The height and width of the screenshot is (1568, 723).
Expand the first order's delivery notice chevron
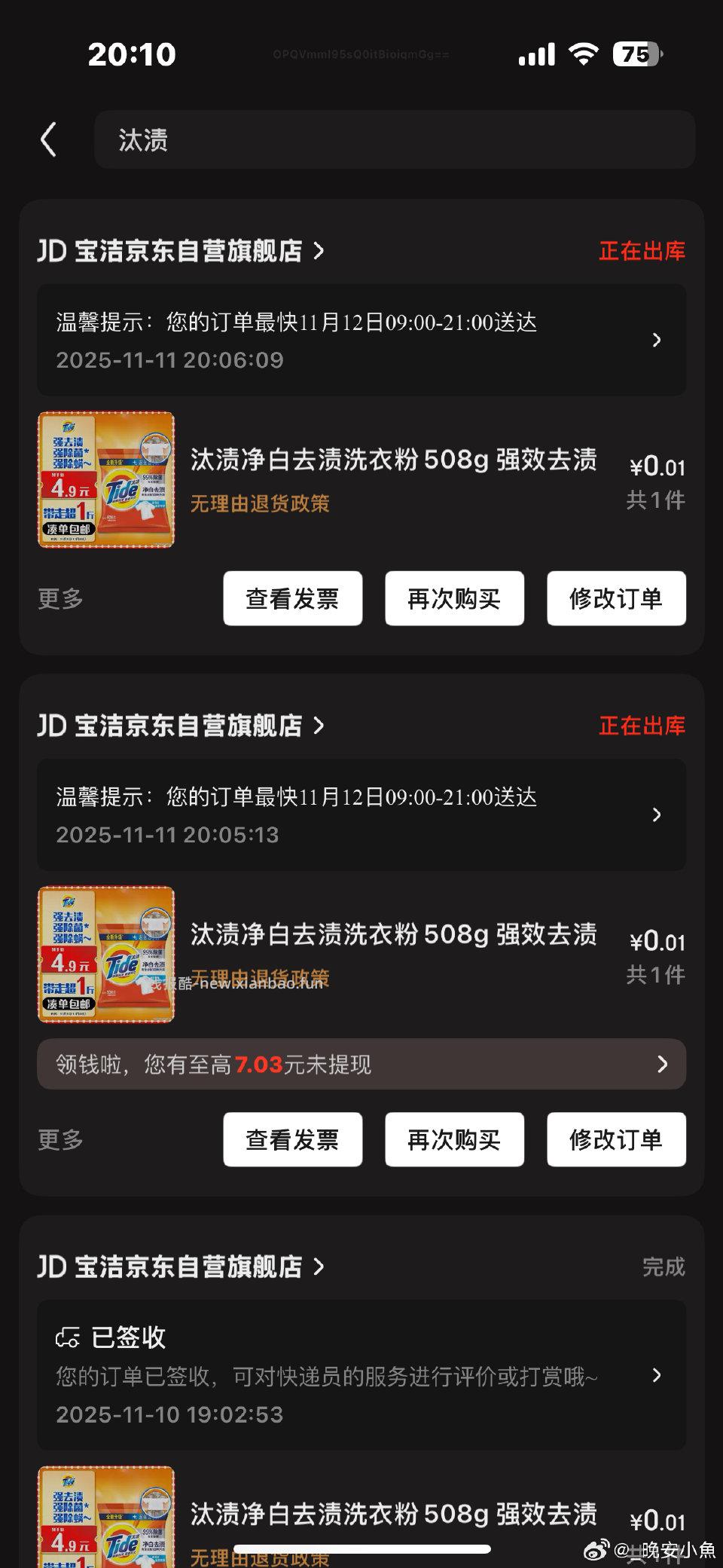(657, 341)
